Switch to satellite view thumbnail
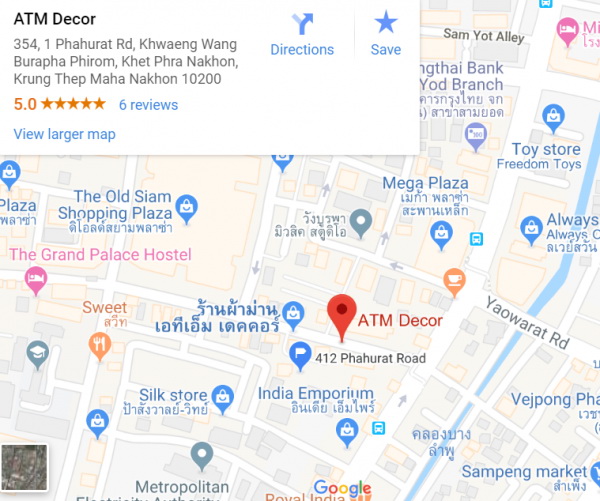This screenshot has height=501, width=600. tap(21, 467)
